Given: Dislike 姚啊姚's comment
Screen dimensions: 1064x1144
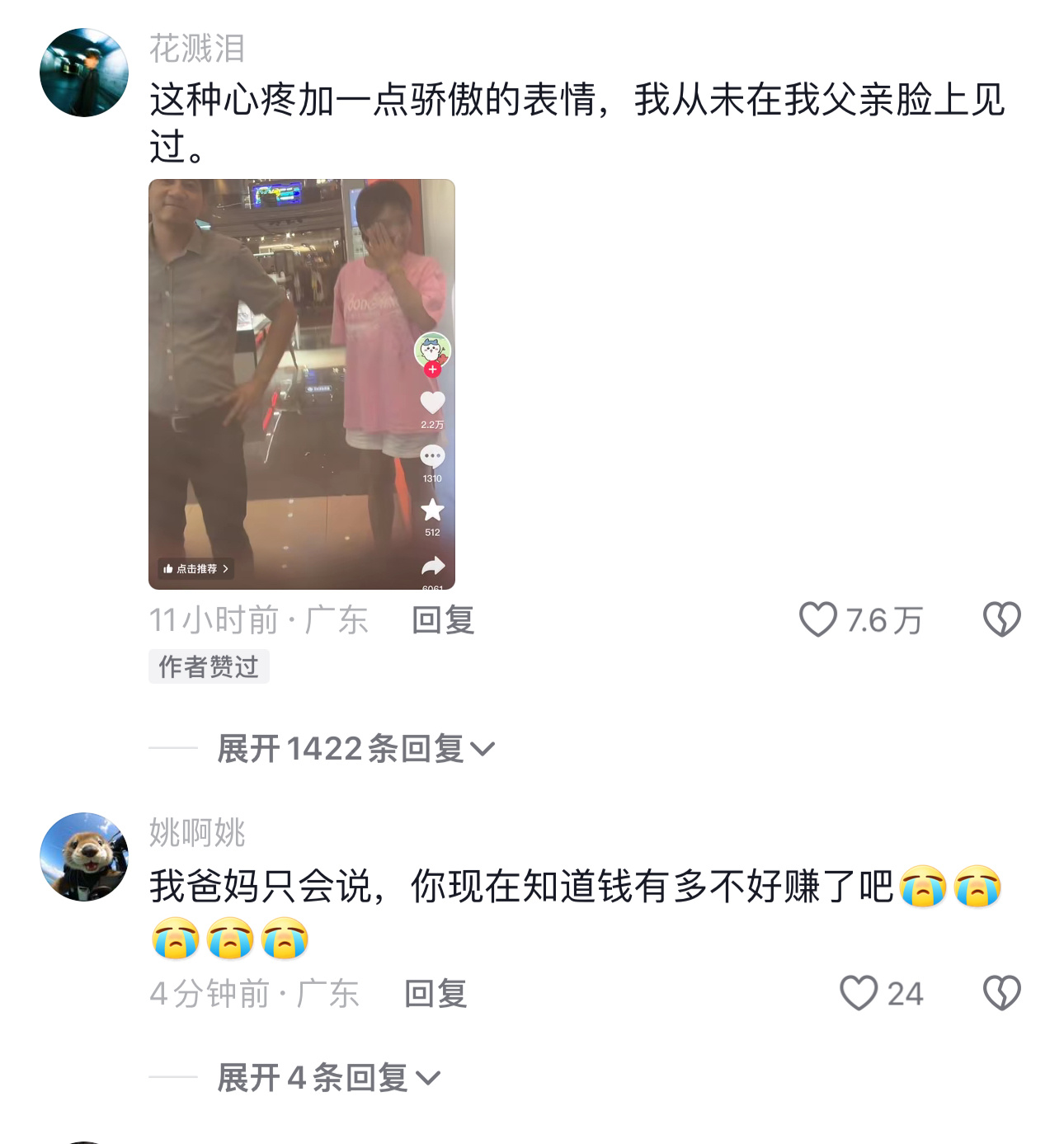Looking at the screenshot, I should point(1001,993).
